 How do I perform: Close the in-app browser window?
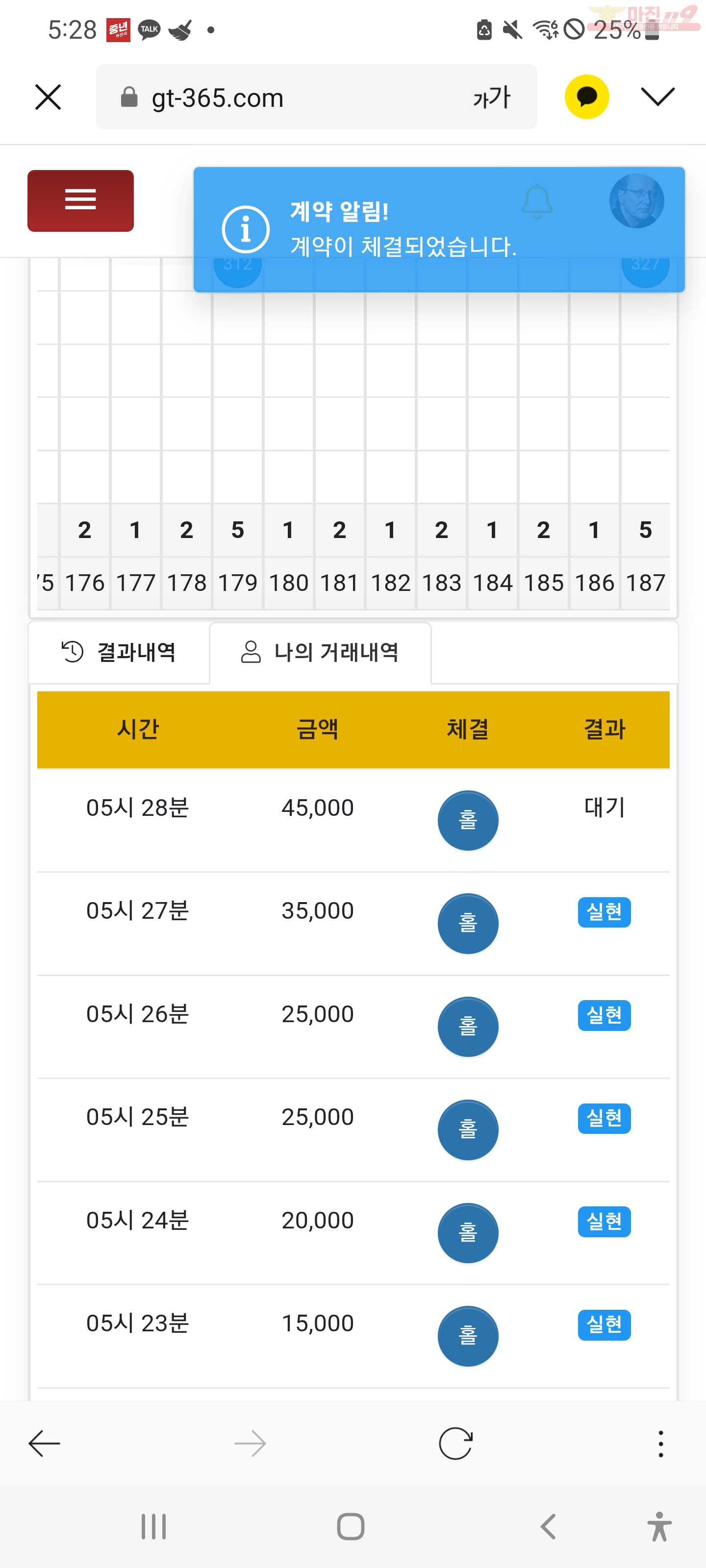(48, 98)
